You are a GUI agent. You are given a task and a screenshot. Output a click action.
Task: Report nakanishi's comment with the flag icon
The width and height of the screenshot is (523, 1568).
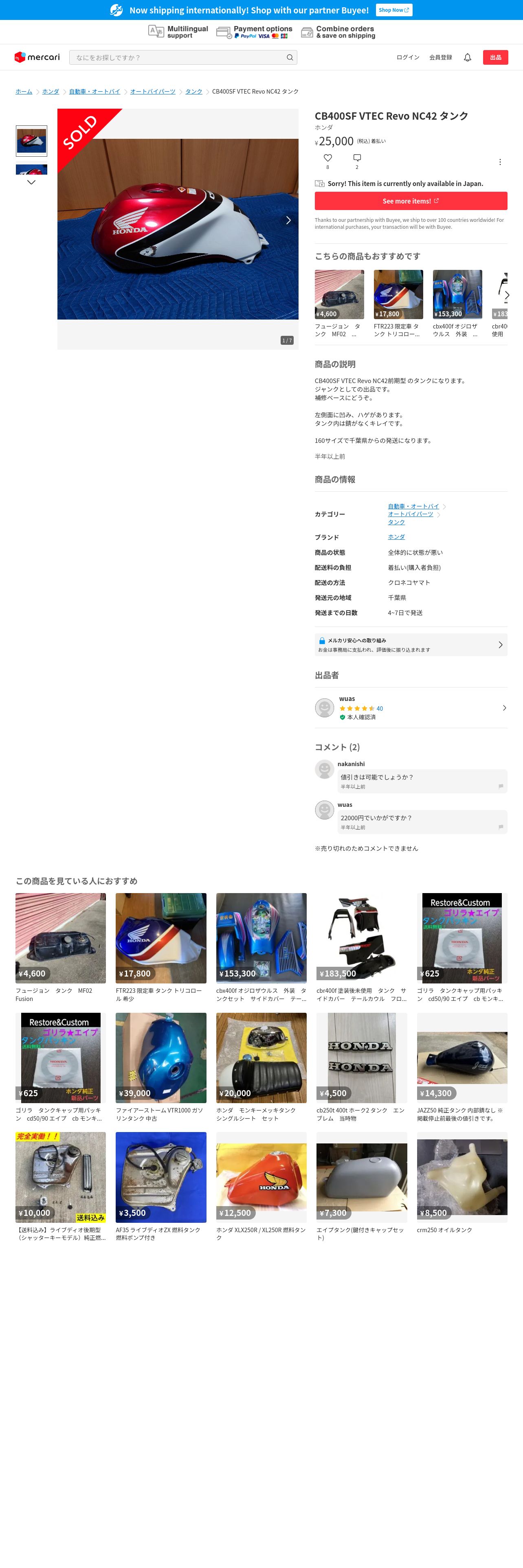pyautogui.click(x=501, y=786)
